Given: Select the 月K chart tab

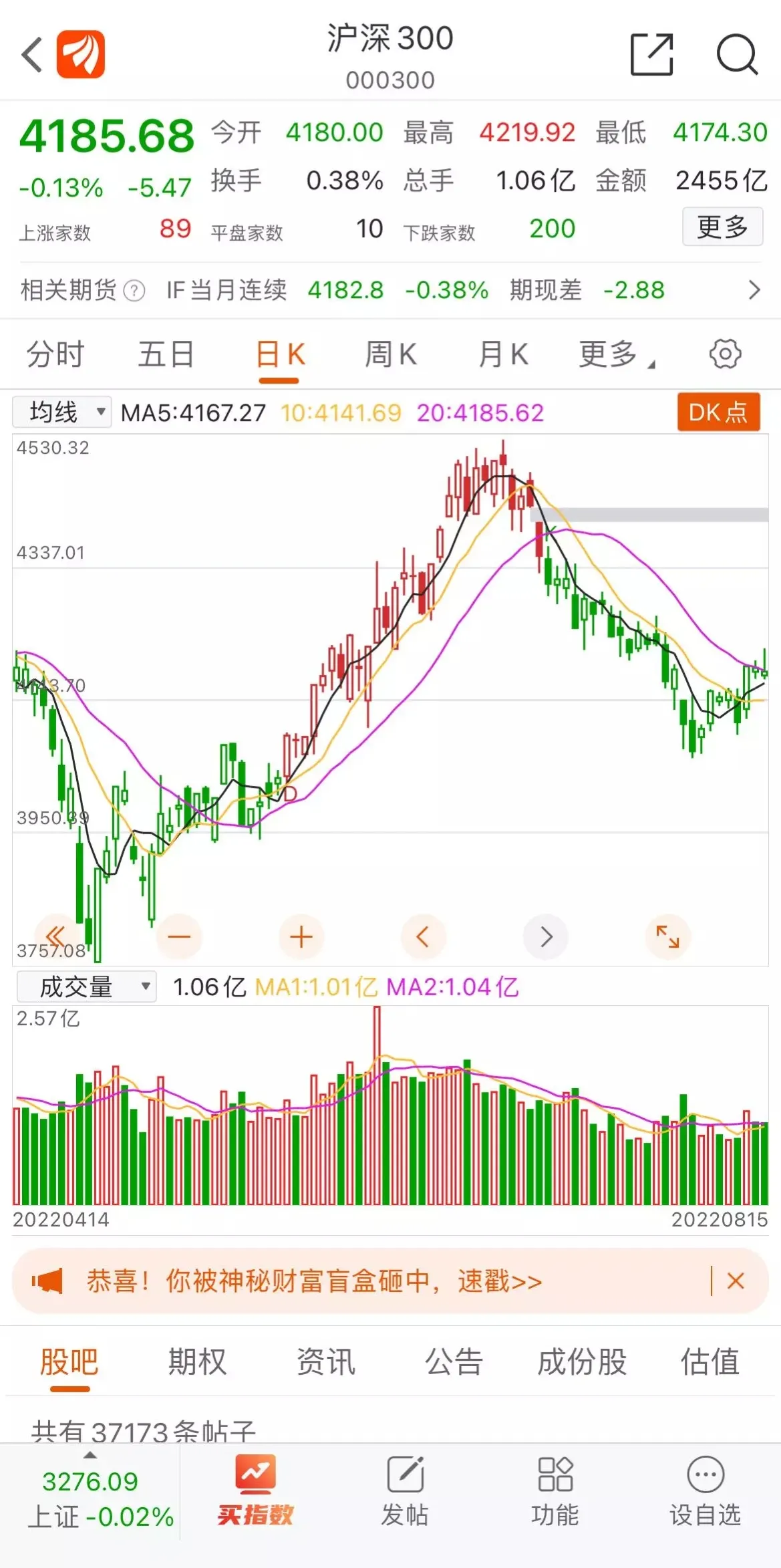Looking at the screenshot, I should (503, 354).
